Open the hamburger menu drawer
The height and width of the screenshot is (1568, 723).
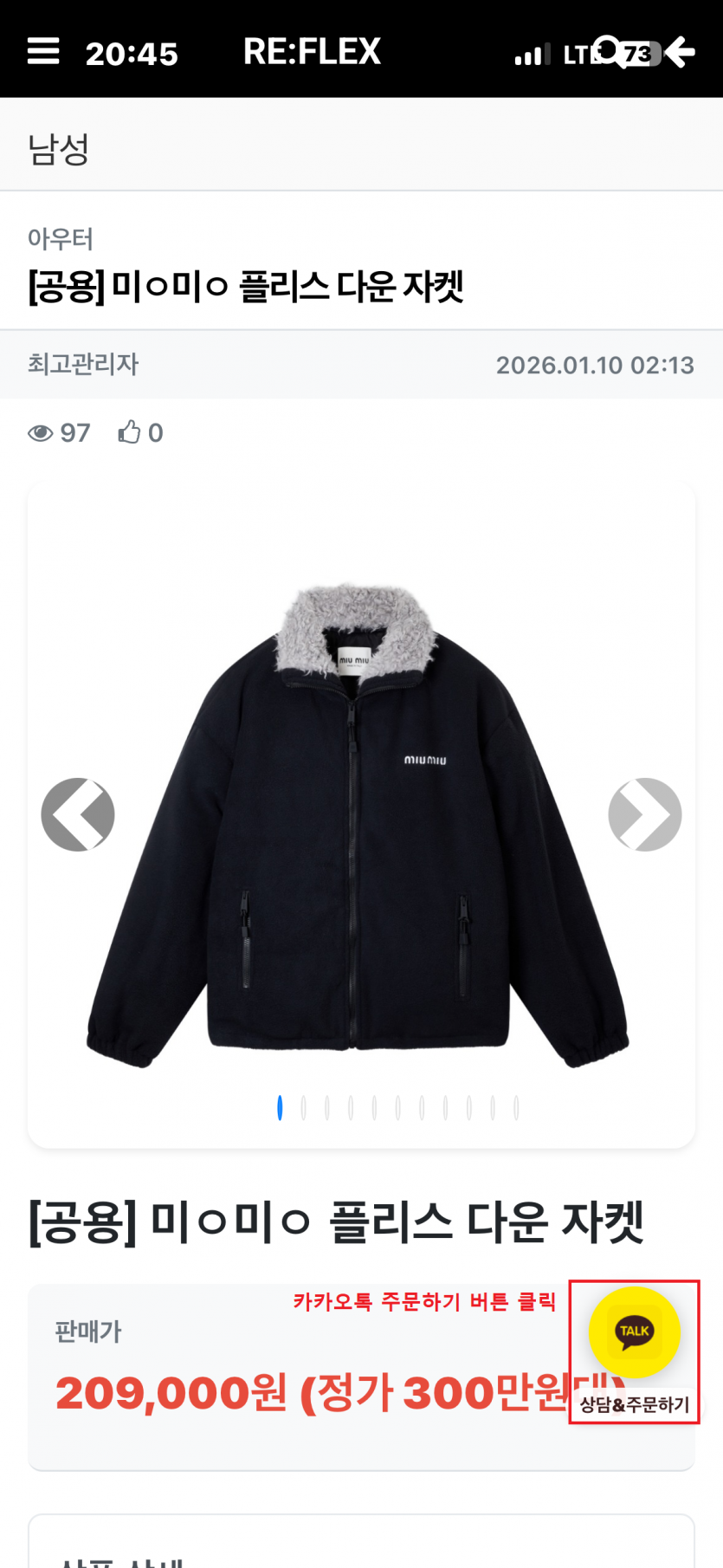click(43, 51)
